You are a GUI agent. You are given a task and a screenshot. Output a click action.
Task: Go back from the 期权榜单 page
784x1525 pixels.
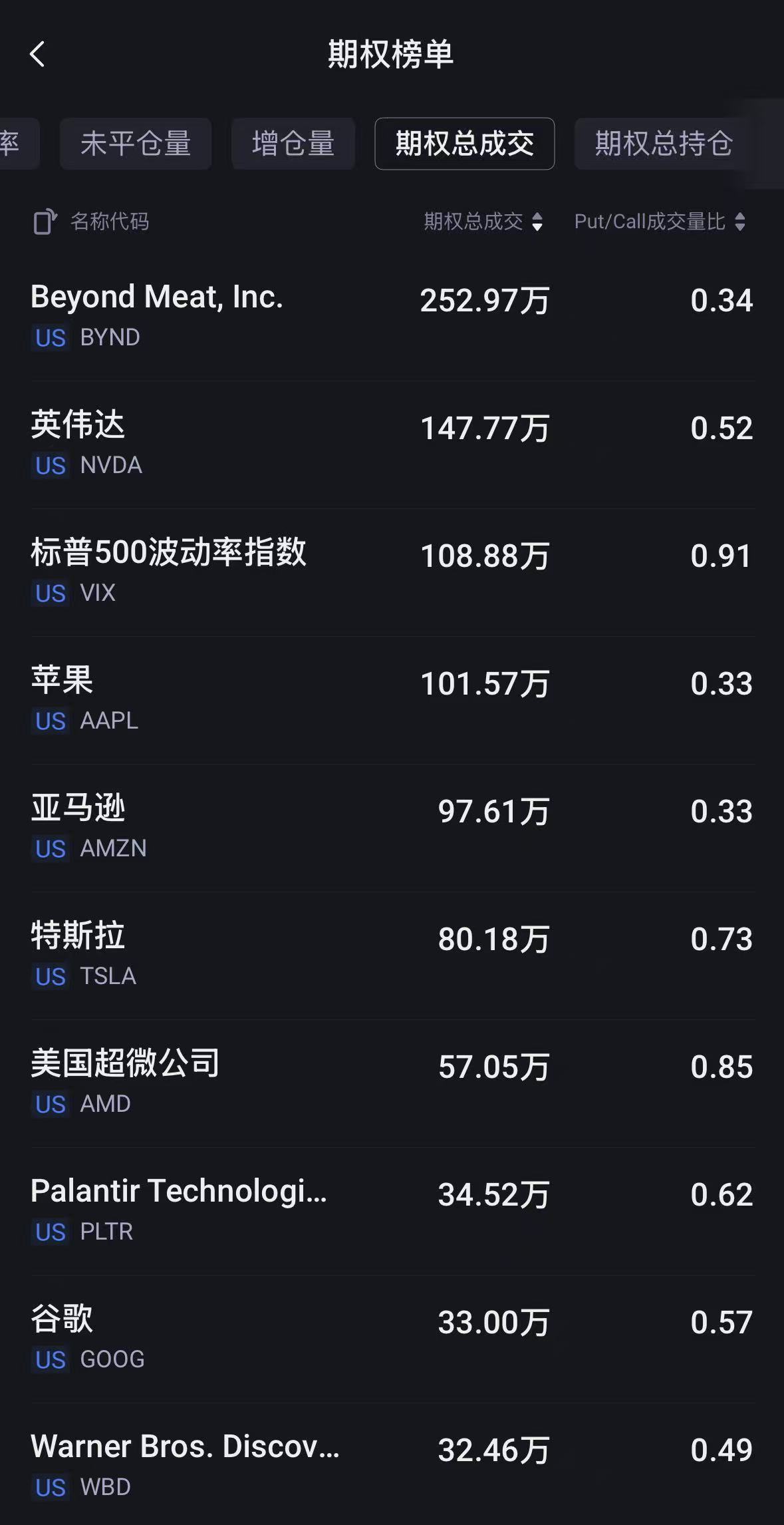38,54
